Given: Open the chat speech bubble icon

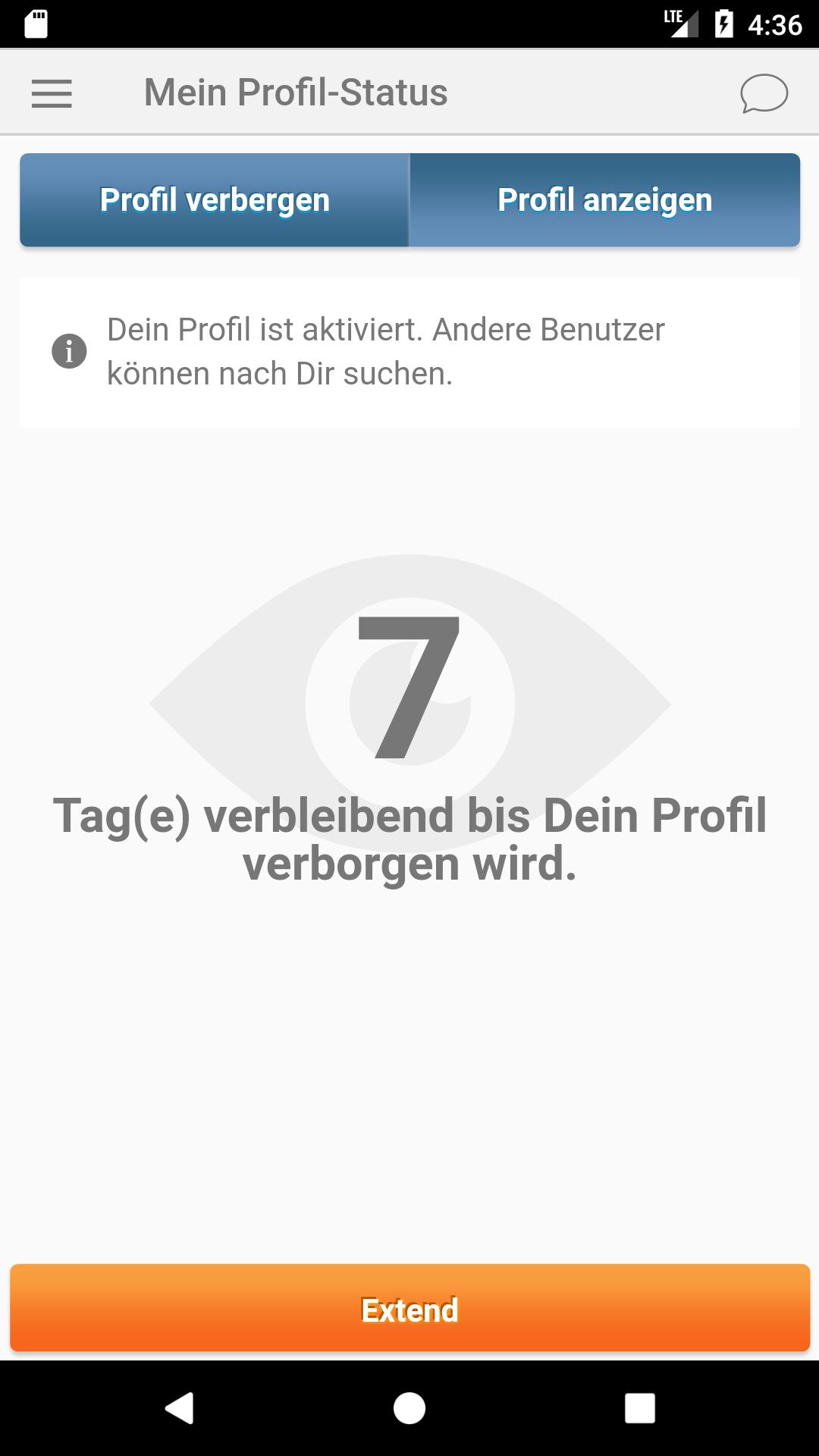Looking at the screenshot, I should coord(765,93).
